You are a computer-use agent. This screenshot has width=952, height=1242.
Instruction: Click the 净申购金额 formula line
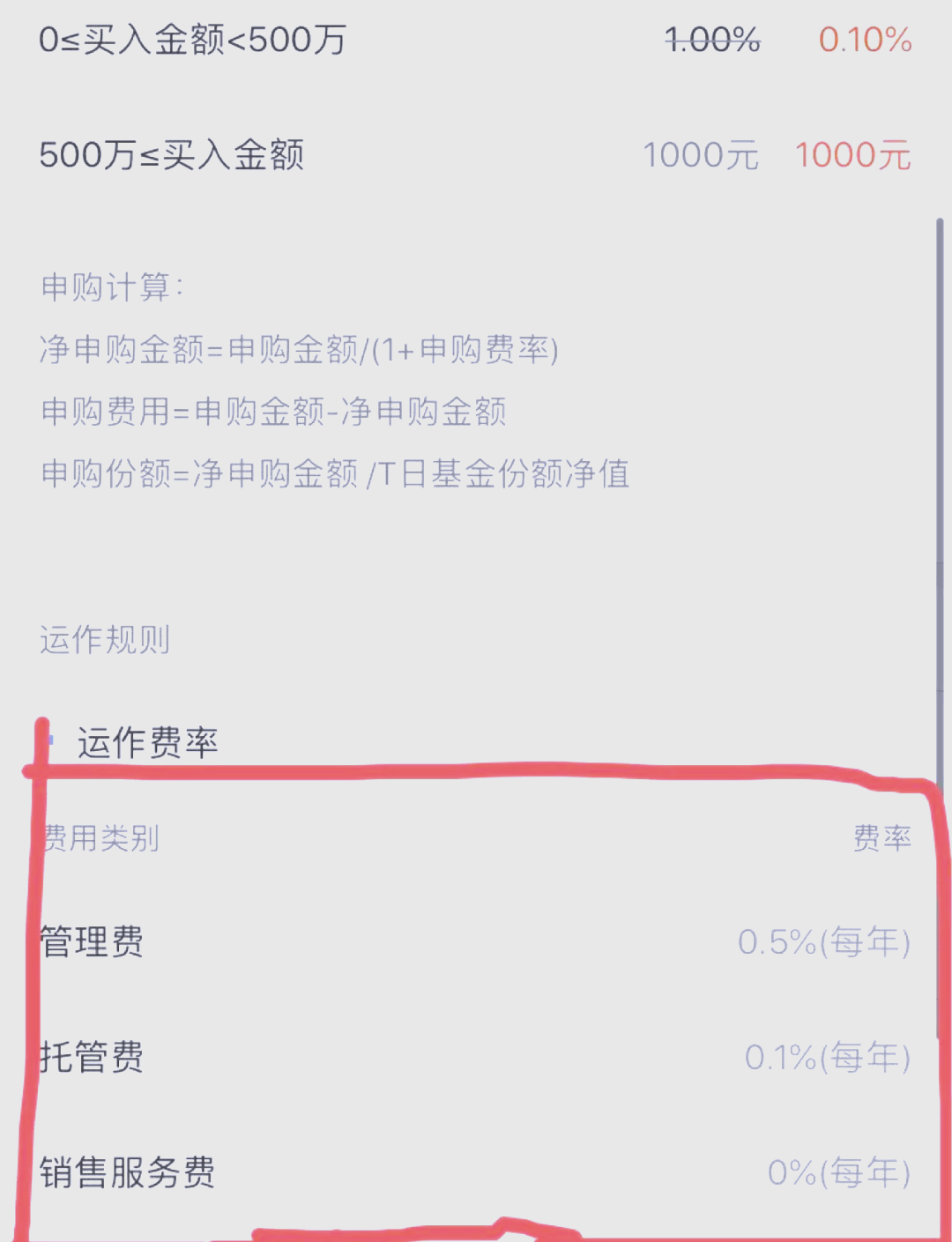(300, 349)
